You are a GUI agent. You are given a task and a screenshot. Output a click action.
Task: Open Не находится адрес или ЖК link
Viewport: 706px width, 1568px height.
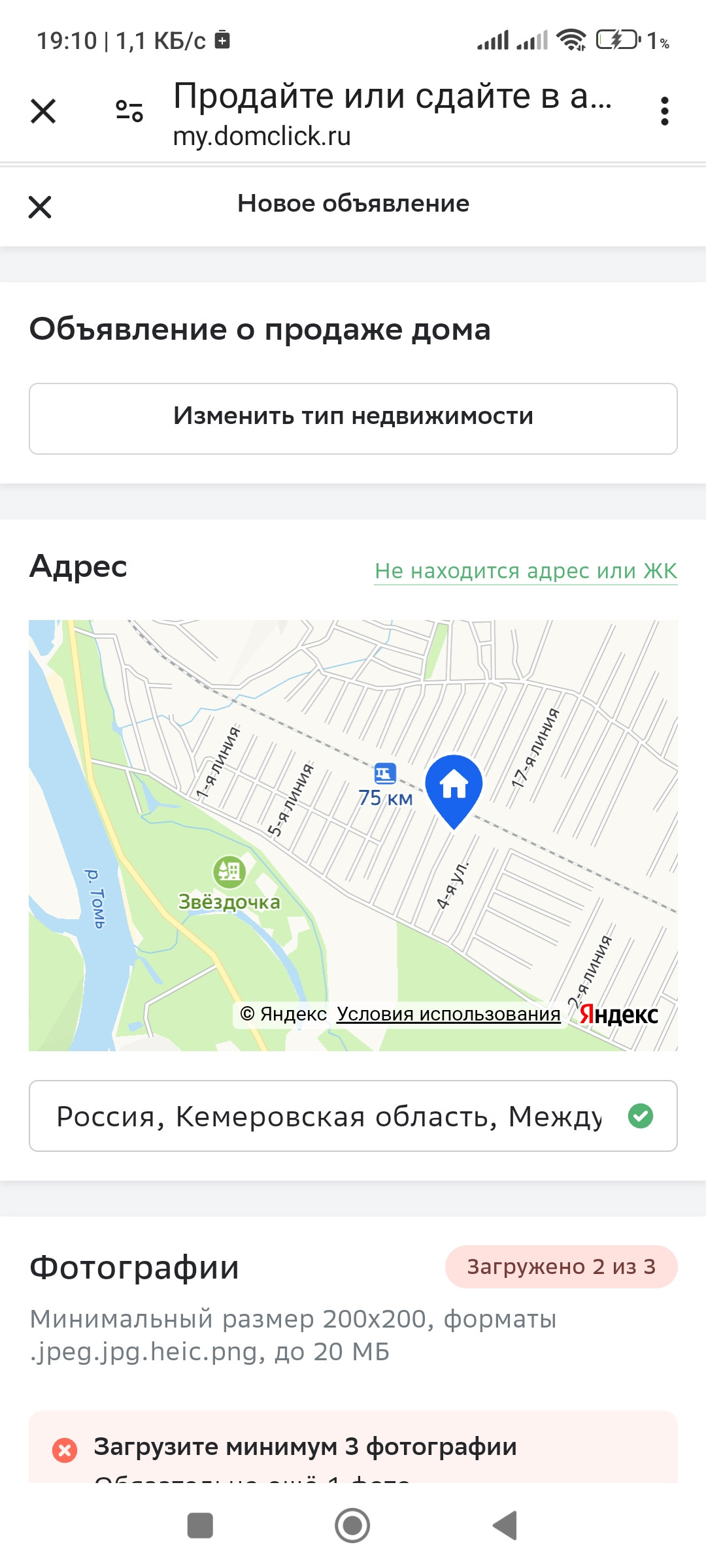[x=526, y=571]
